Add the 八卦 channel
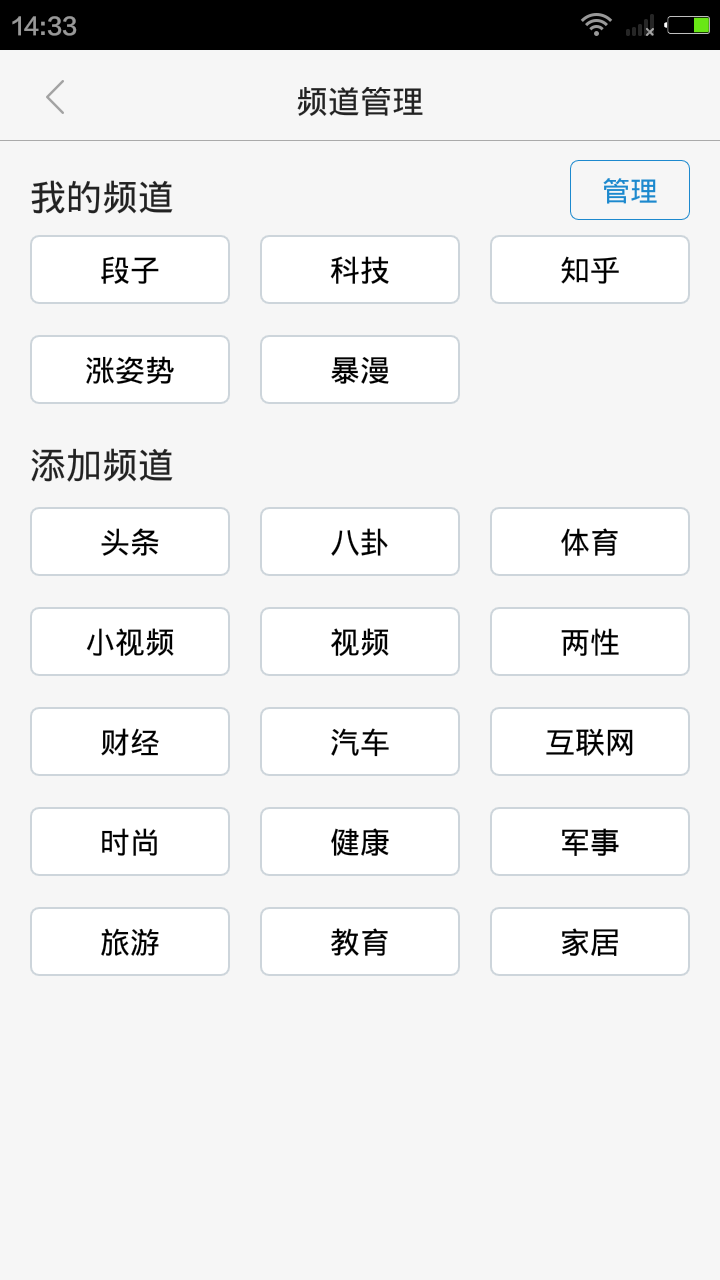Screen dimensions: 720x1280 pos(360,542)
